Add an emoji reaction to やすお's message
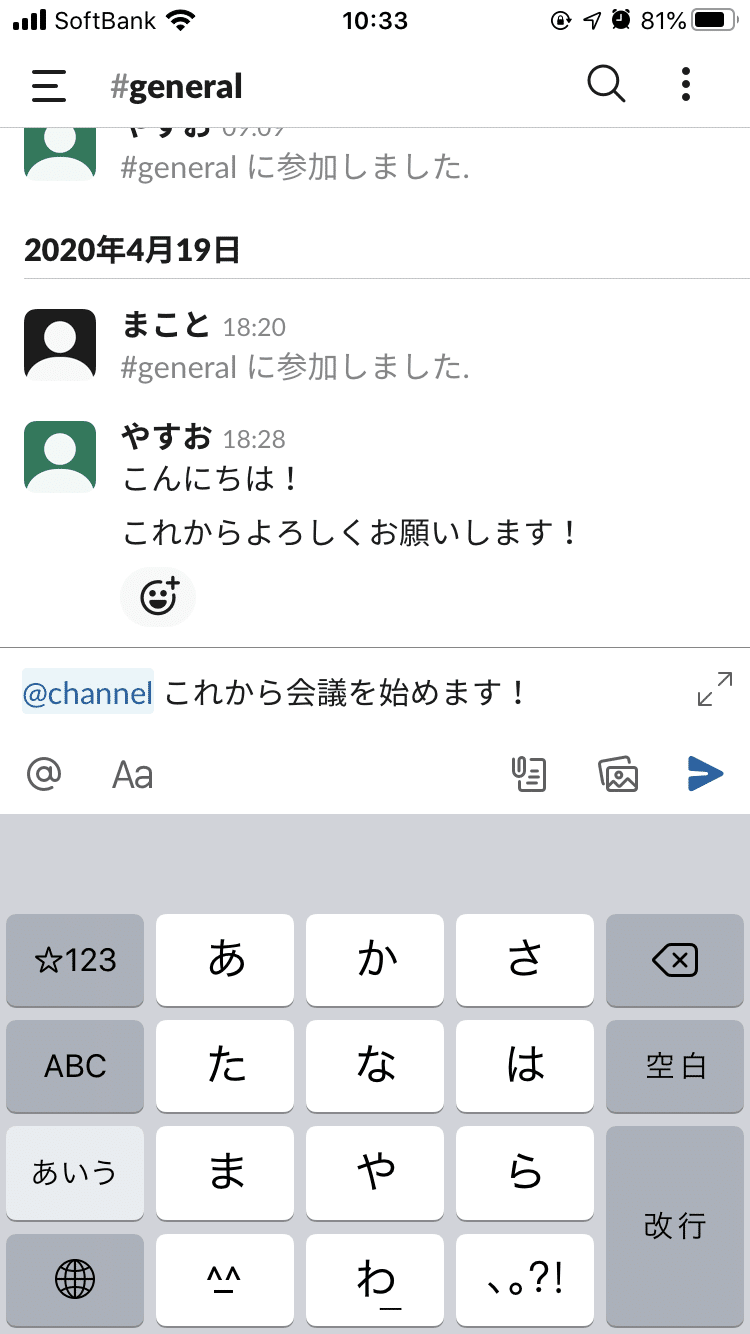Image resolution: width=750 pixels, height=1334 pixels. 158,596
